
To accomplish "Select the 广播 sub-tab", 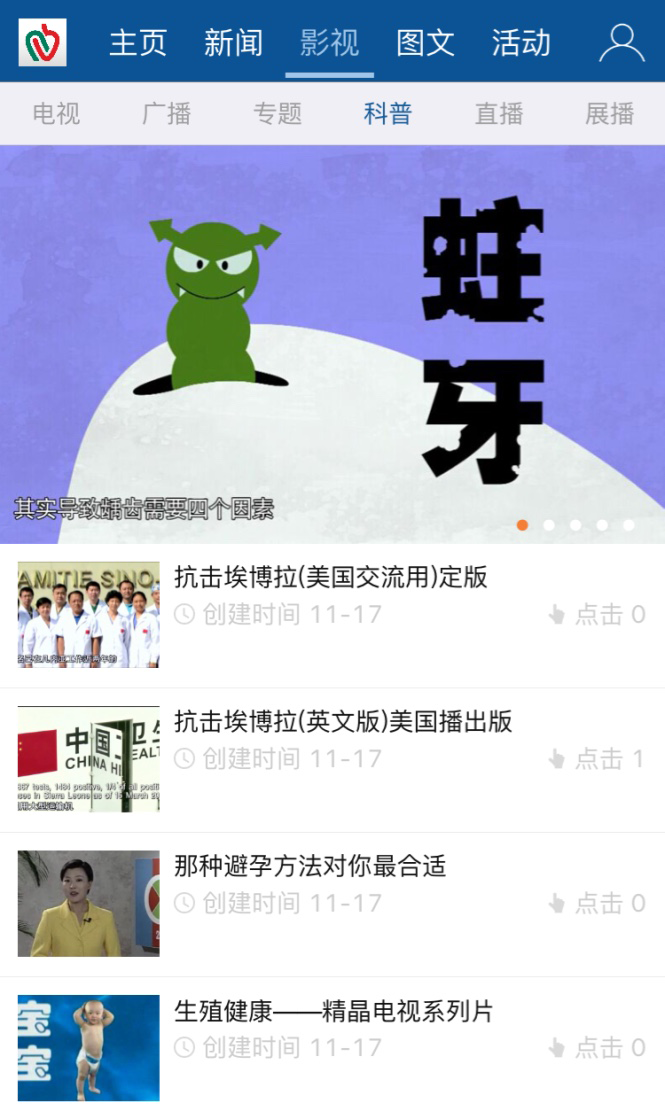I will (166, 114).
